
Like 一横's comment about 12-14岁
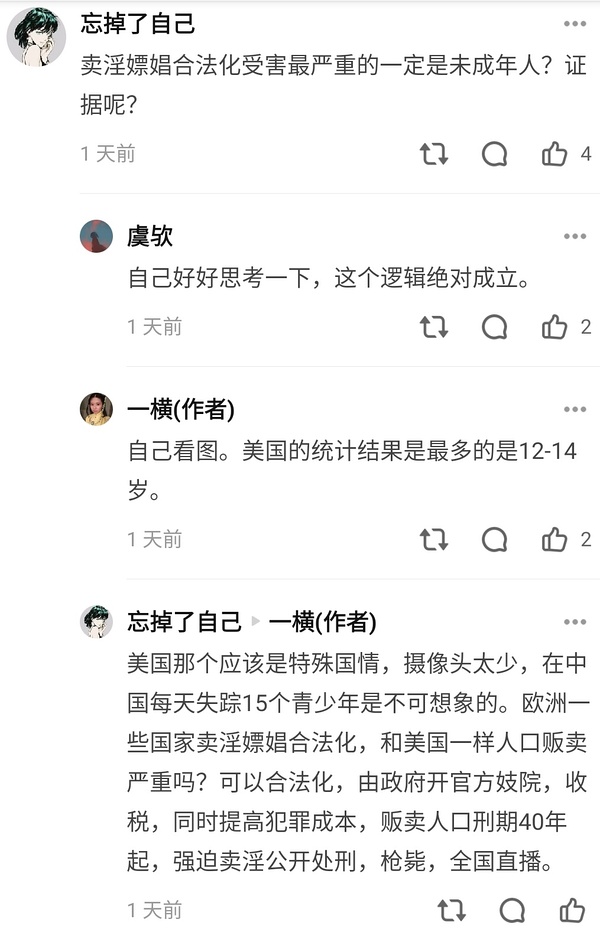coord(555,540)
